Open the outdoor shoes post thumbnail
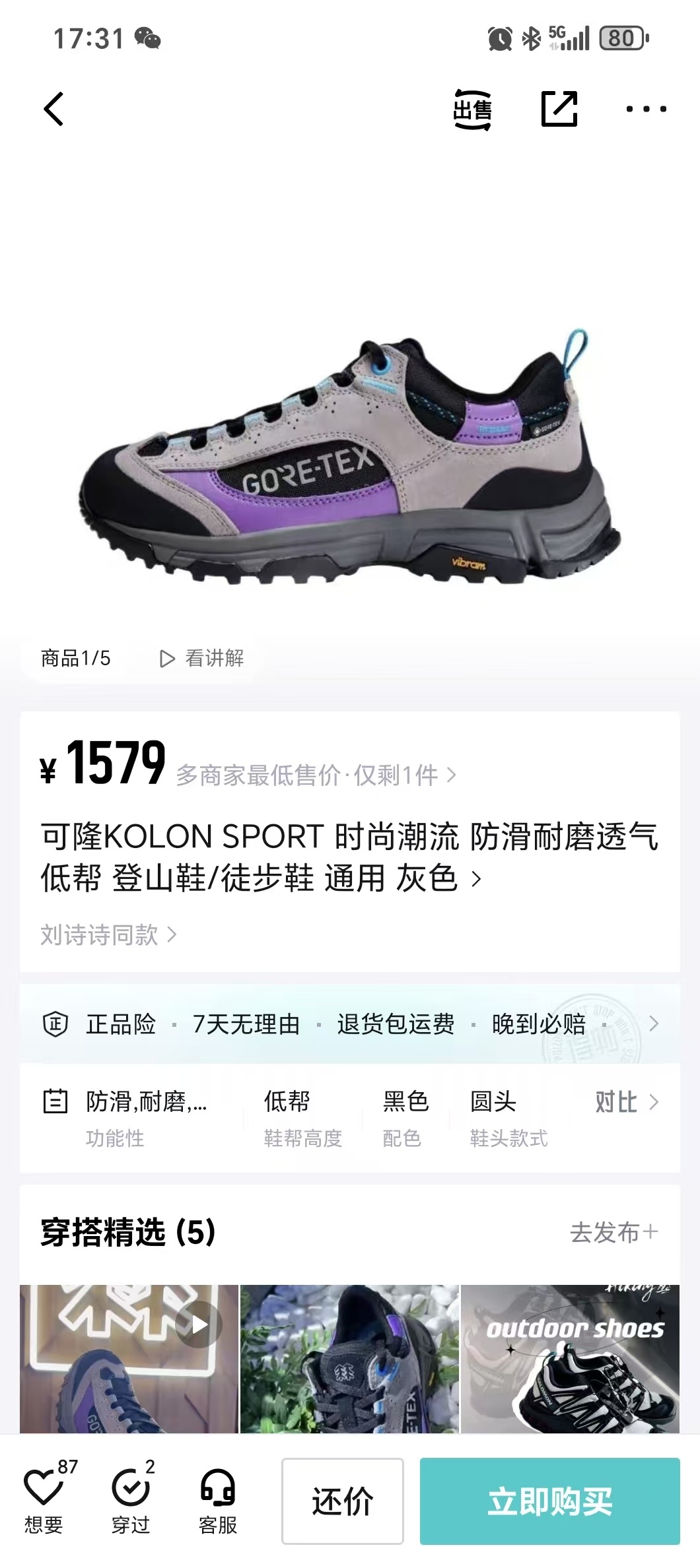The width and height of the screenshot is (700, 1568). pyautogui.click(x=570, y=1358)
